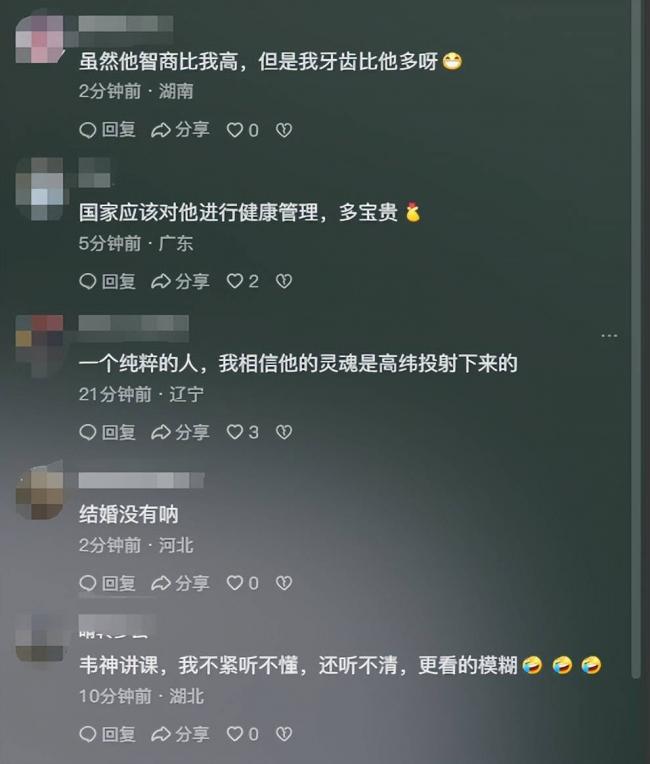Open the avatar of the 河北 commenter
650x764 pixels.
tap(40, 492)
